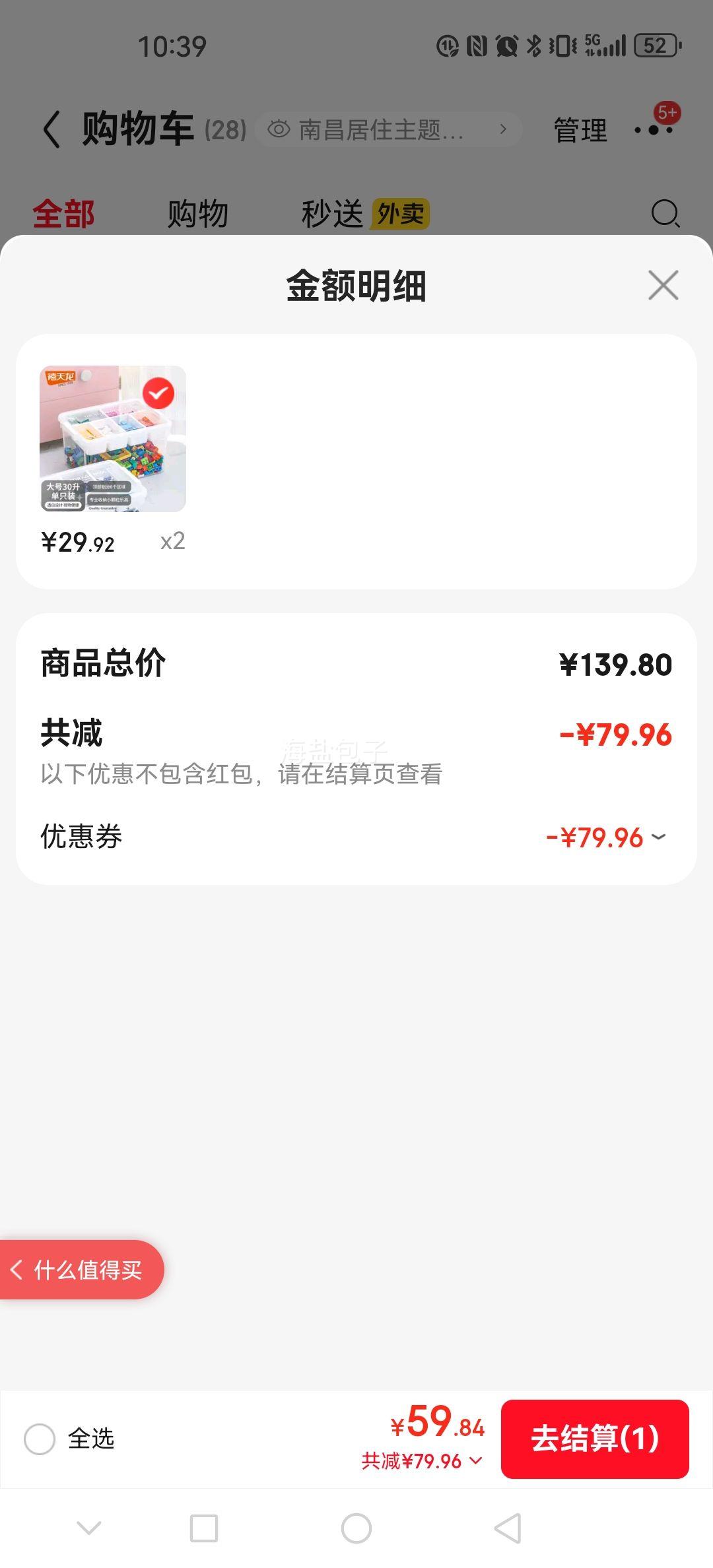713x1568 pixels.
Task: Expand the 优惠券 discount details
Action: point(606,837)
